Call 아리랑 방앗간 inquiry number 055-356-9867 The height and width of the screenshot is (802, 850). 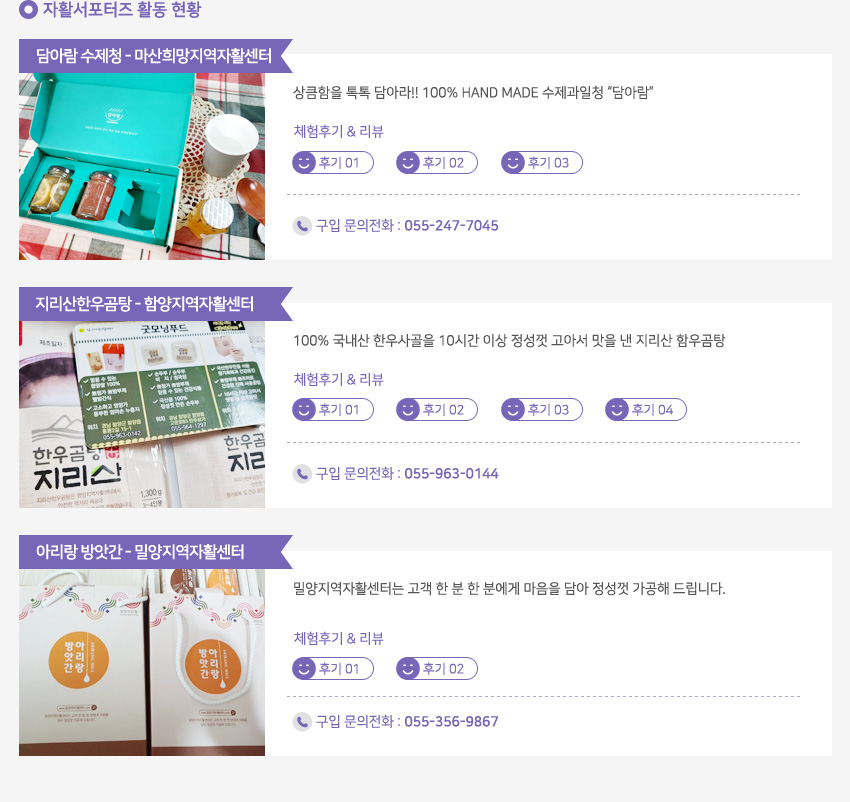click(451, 722)
